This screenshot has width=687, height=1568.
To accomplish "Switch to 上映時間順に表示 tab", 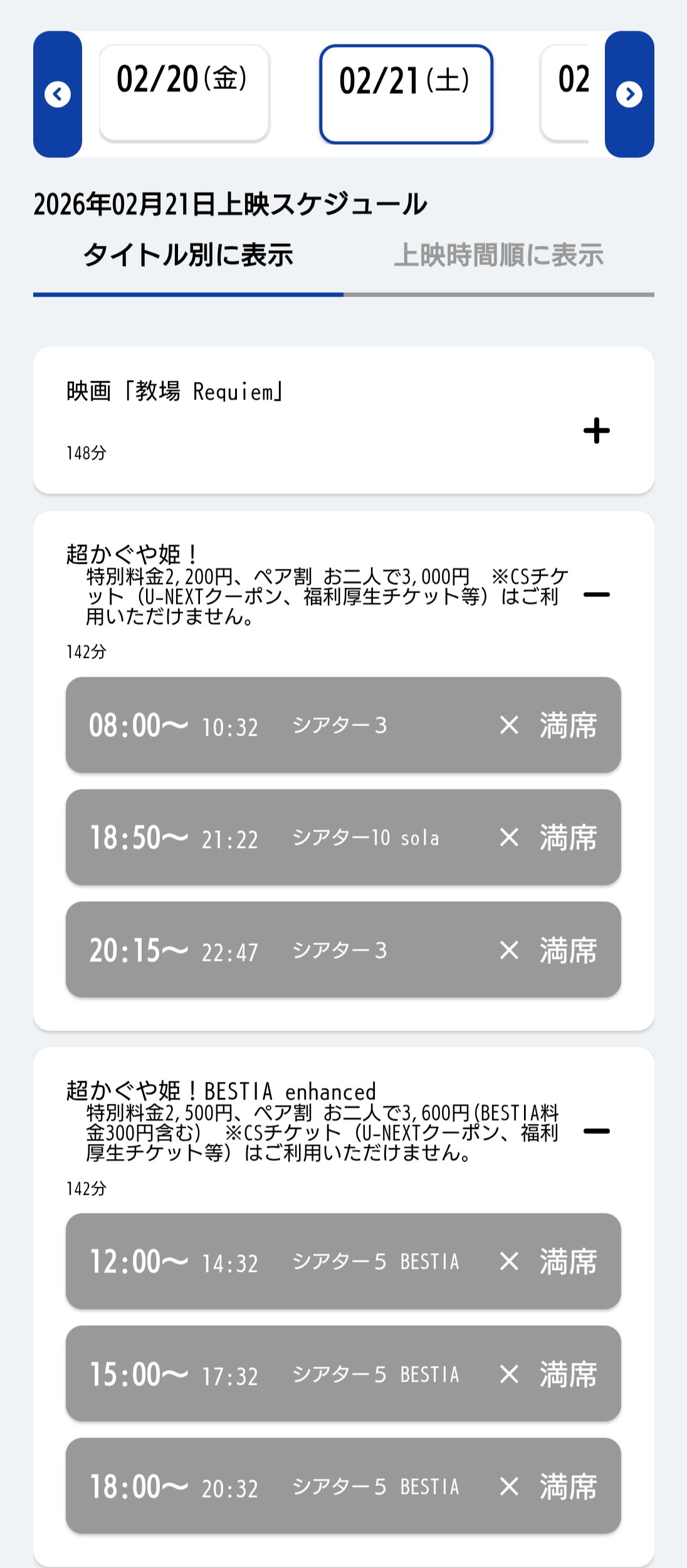I will pyautogui.click(x=498, y=256).
